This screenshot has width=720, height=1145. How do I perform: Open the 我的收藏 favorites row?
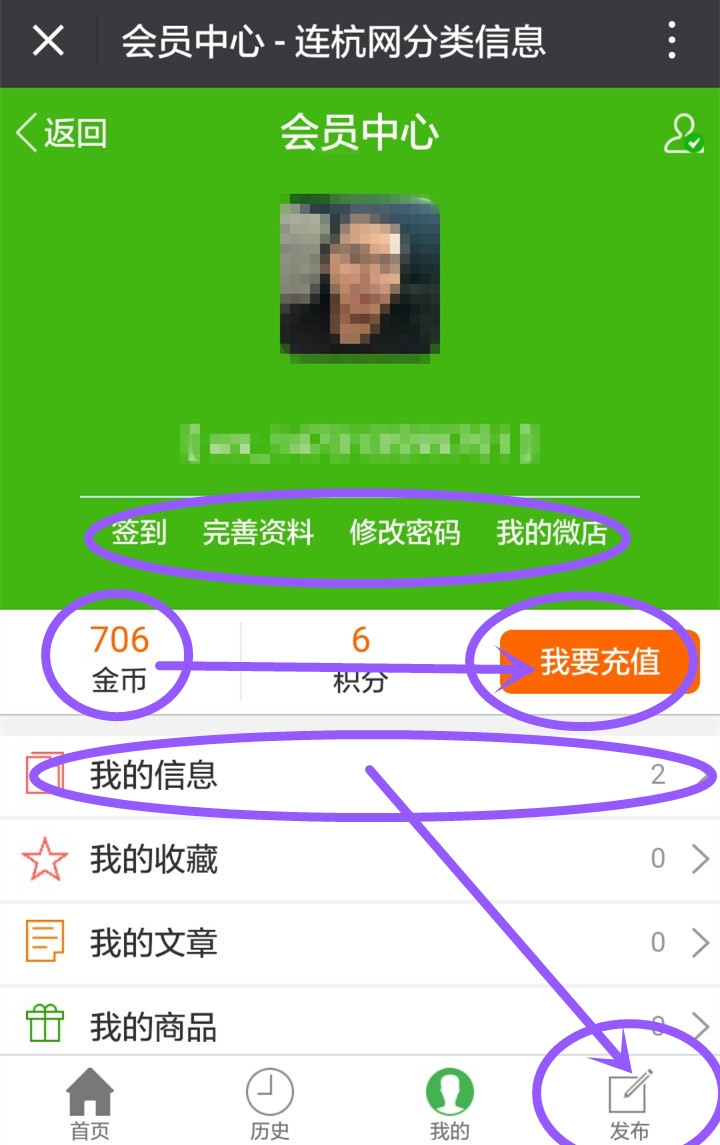[360, 859]
